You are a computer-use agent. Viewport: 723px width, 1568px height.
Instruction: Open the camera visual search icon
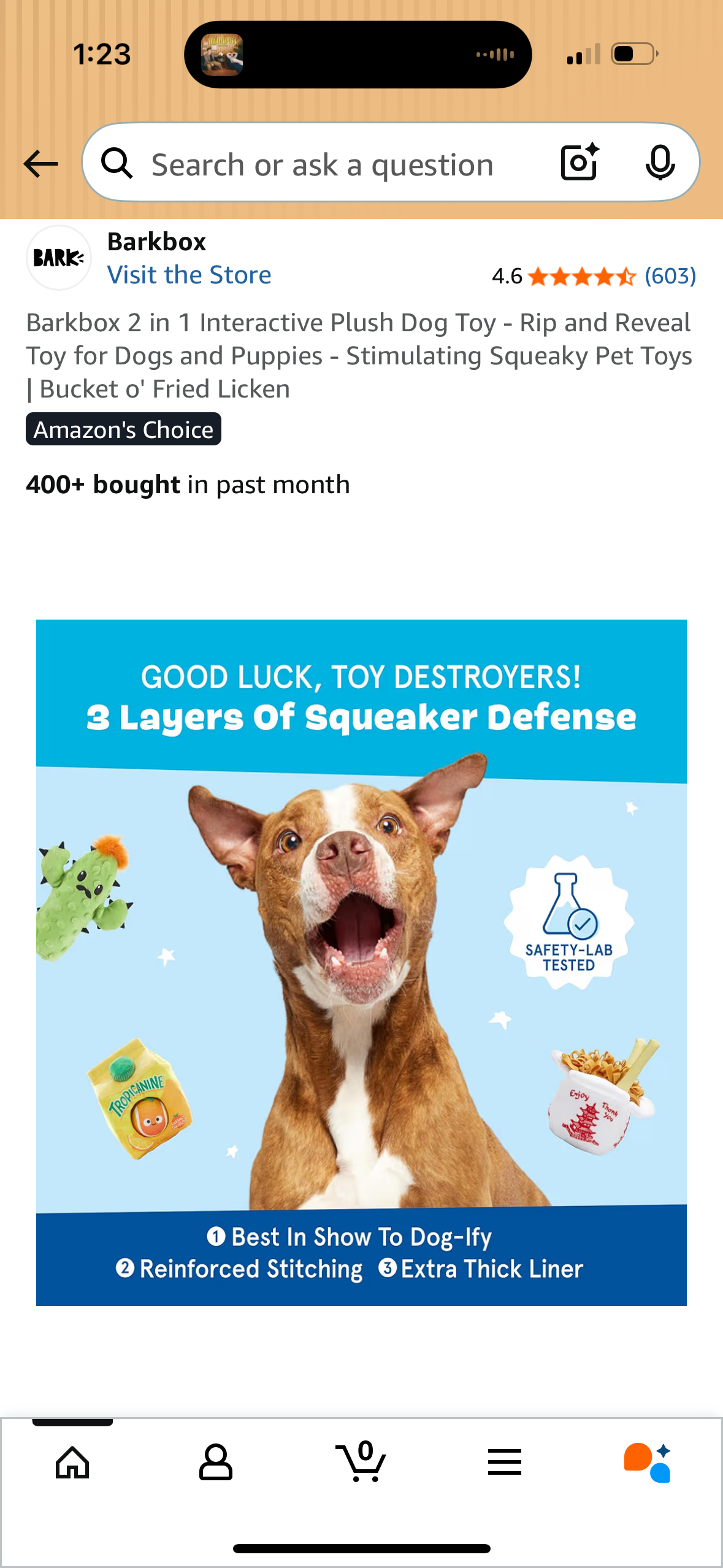pyautogui.click(x=577, y=163)
